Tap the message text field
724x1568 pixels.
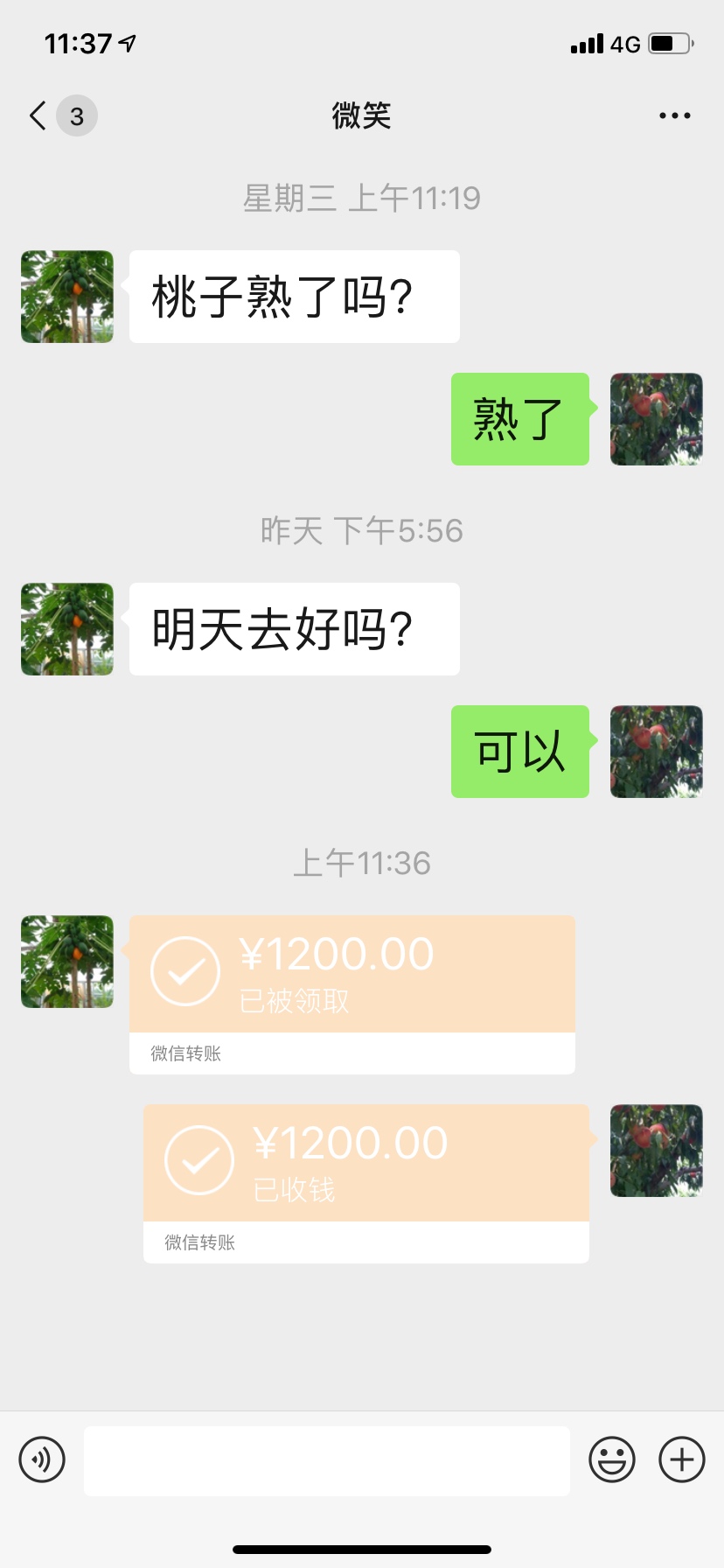pos(327,1460)
